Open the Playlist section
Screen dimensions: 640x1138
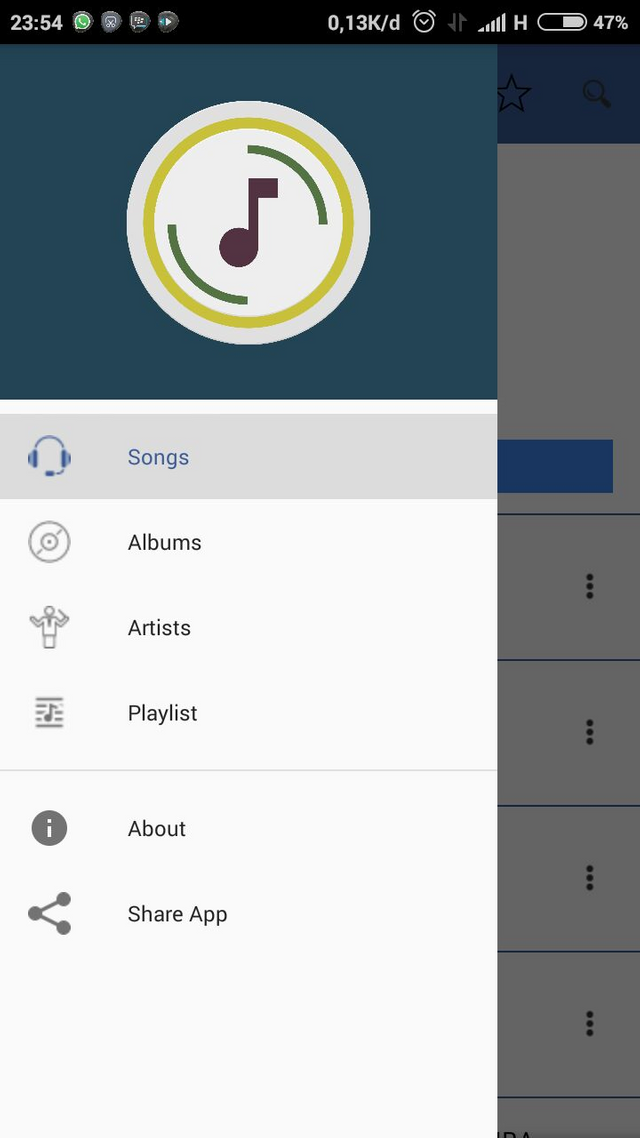(x=162, y=713)
